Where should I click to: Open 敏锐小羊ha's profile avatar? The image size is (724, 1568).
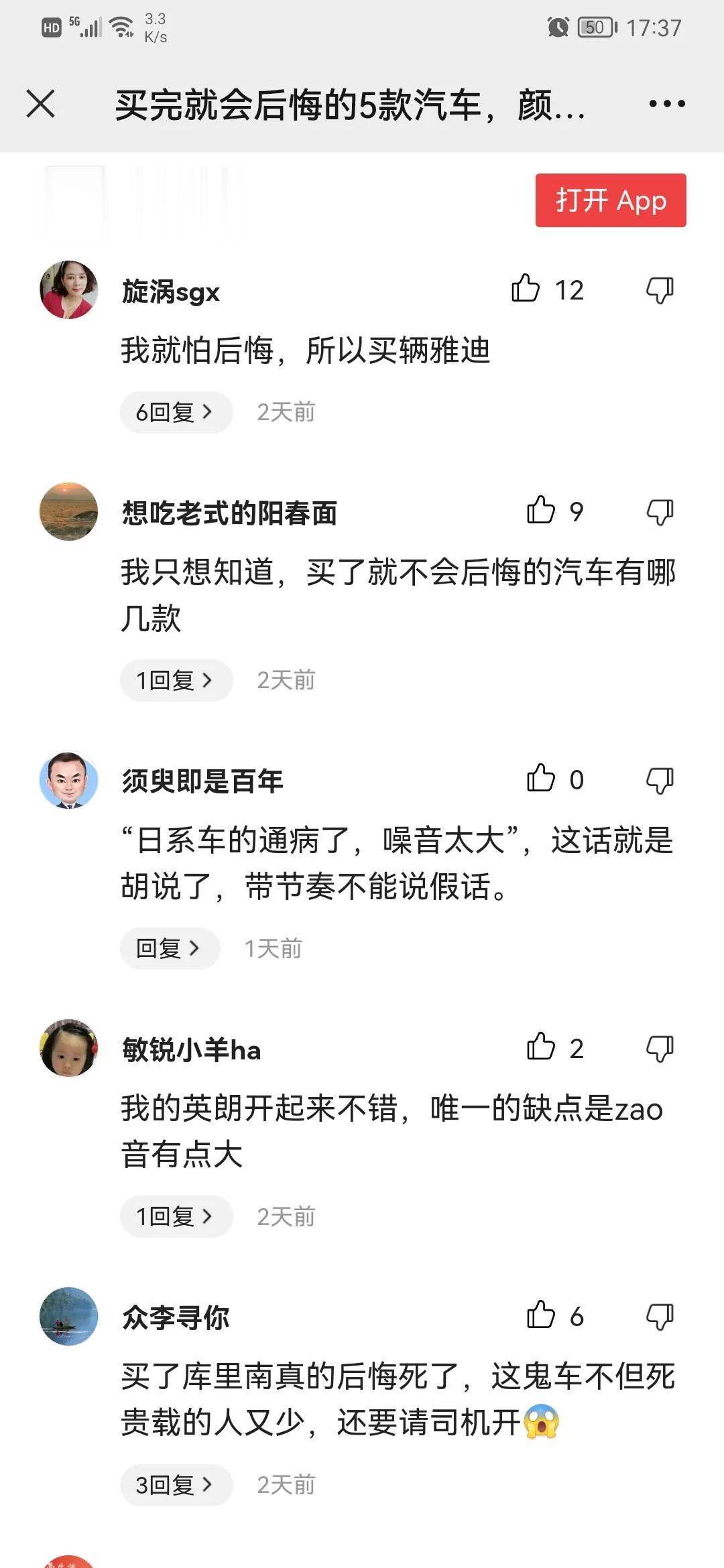tap(69, 1048)
